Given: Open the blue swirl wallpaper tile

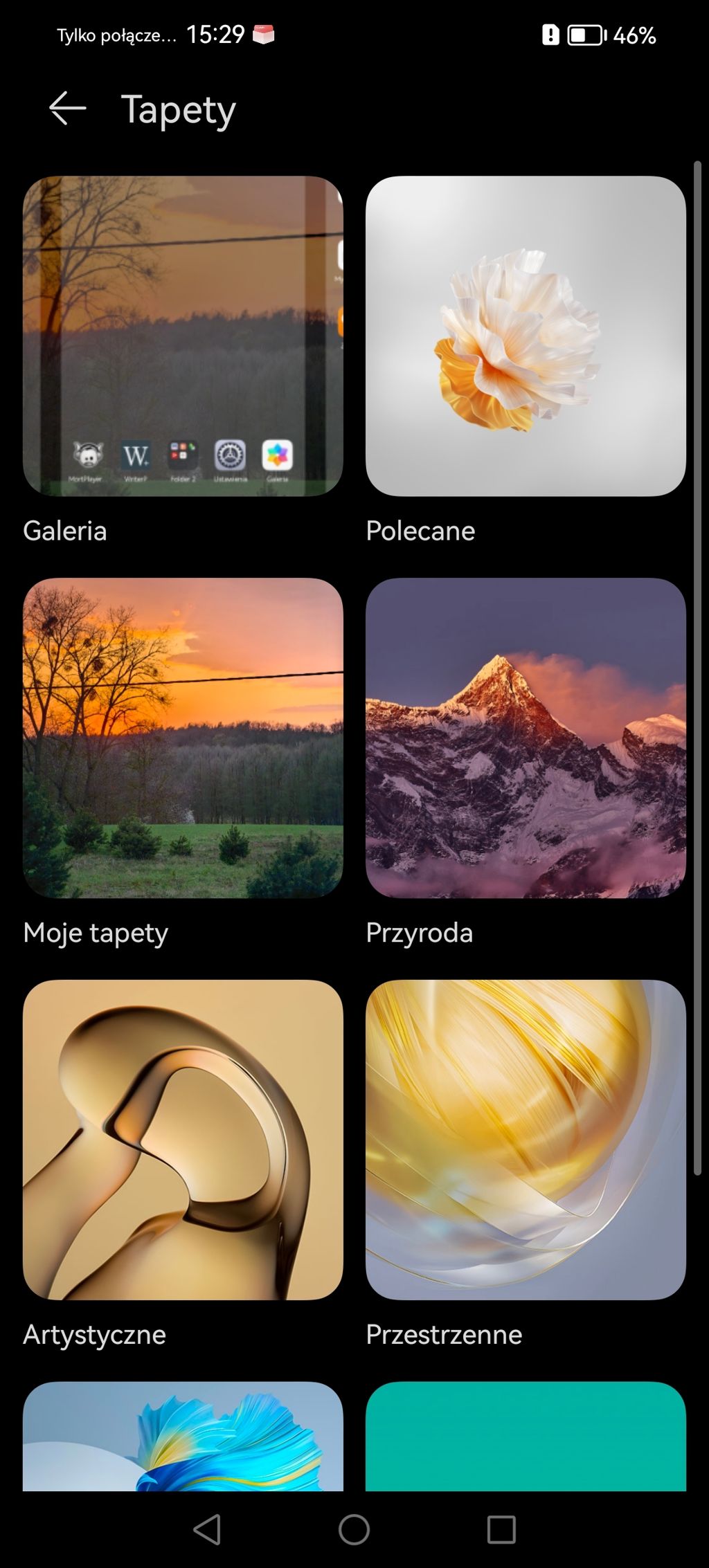Looking at the screenshot, I should click(x=183, y=1436).
